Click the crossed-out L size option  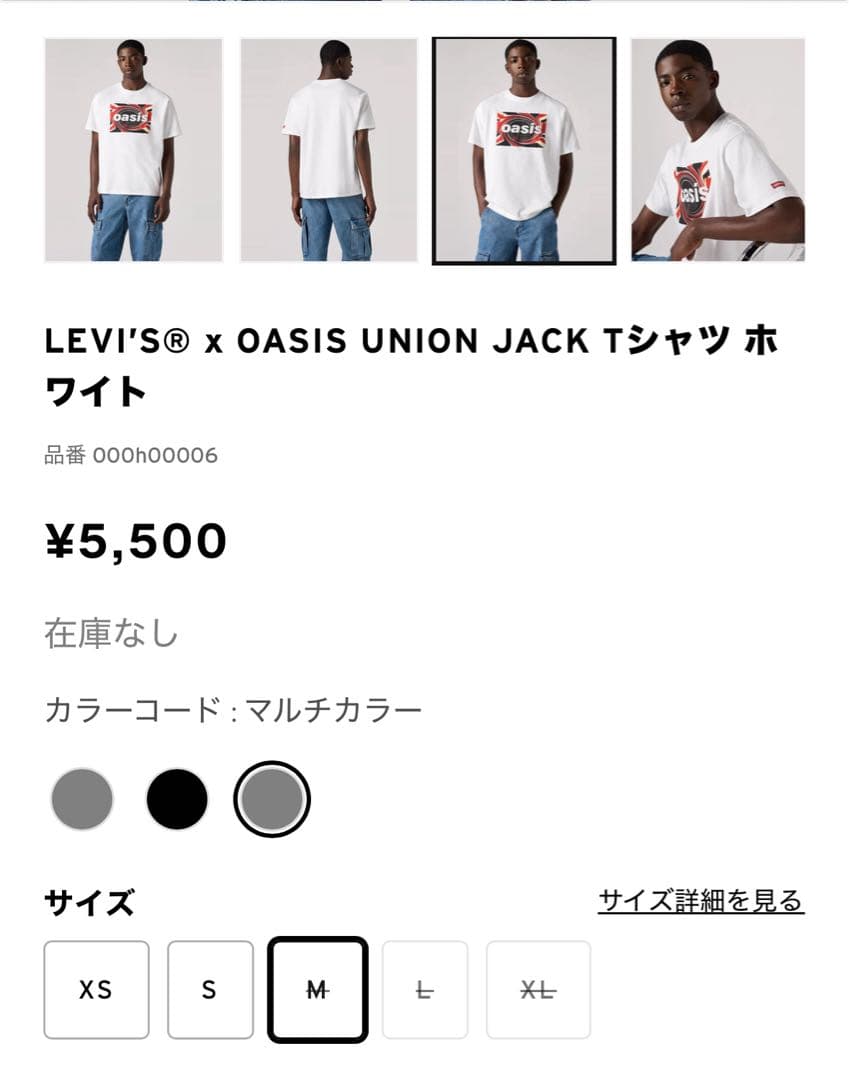[x=426, y=989]
